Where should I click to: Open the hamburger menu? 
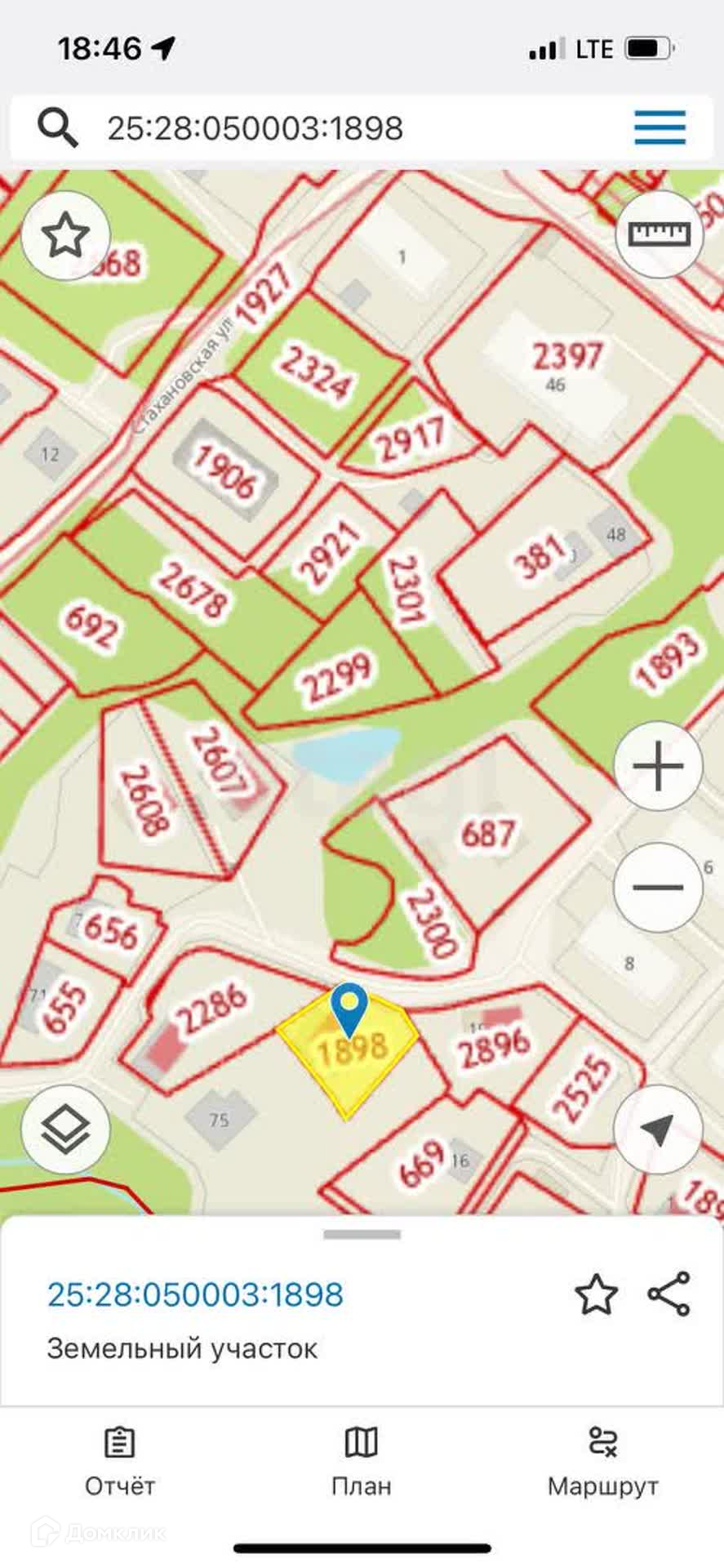(x=660, y=127)
